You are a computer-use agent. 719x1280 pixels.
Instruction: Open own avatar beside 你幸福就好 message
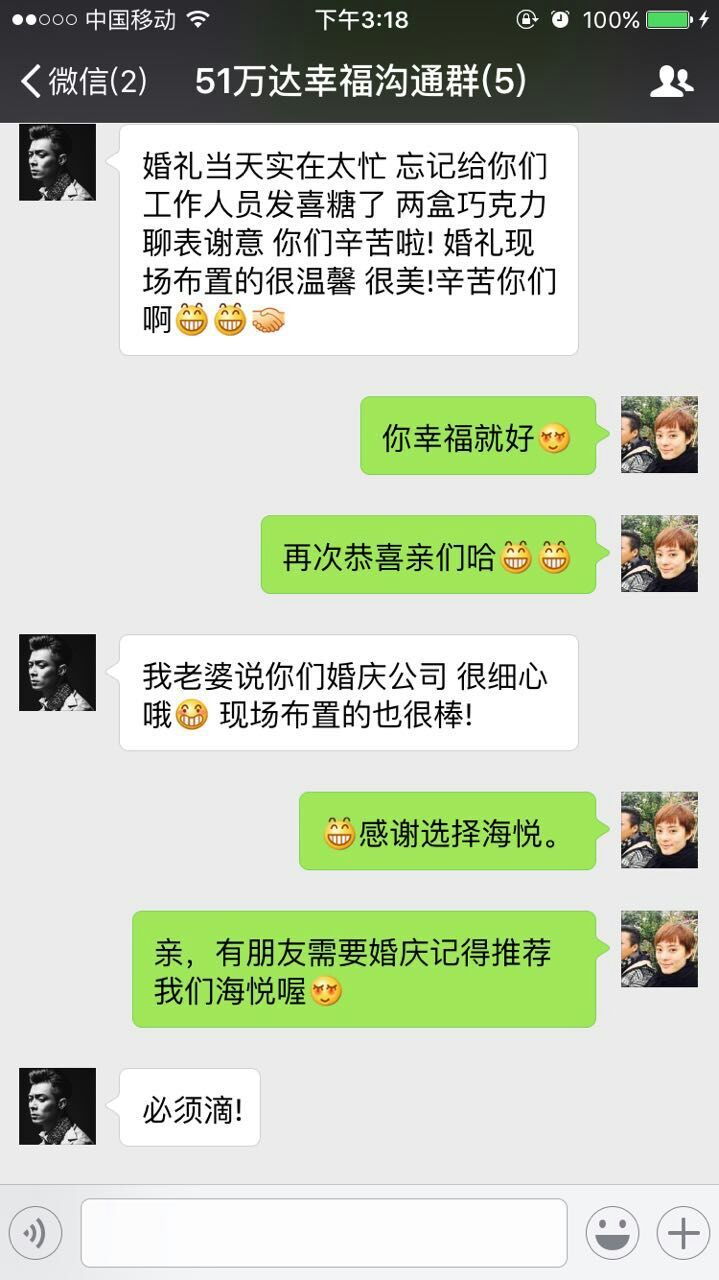click(659, 434)
